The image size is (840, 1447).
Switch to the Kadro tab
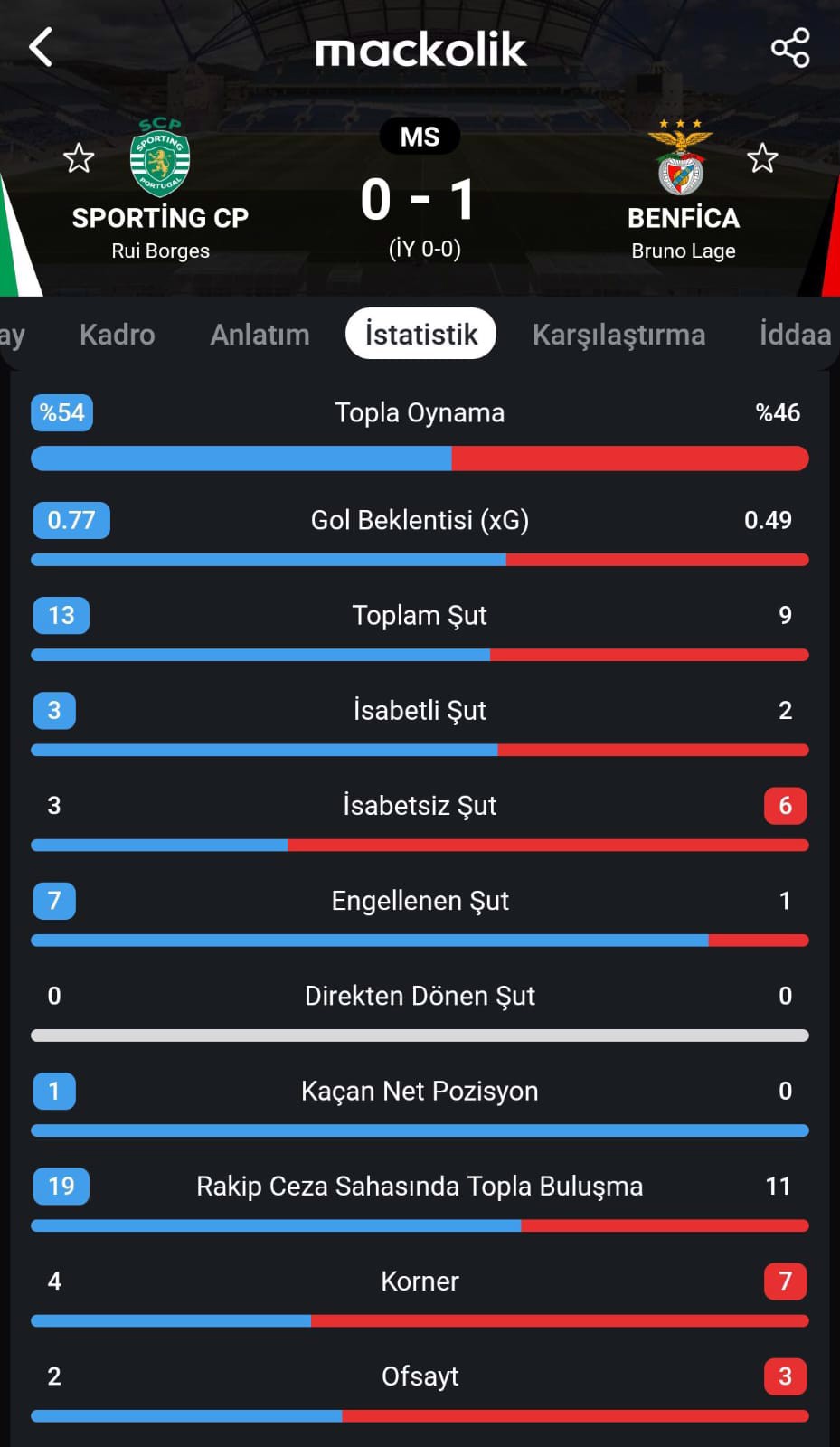click(x=118, y=335)
